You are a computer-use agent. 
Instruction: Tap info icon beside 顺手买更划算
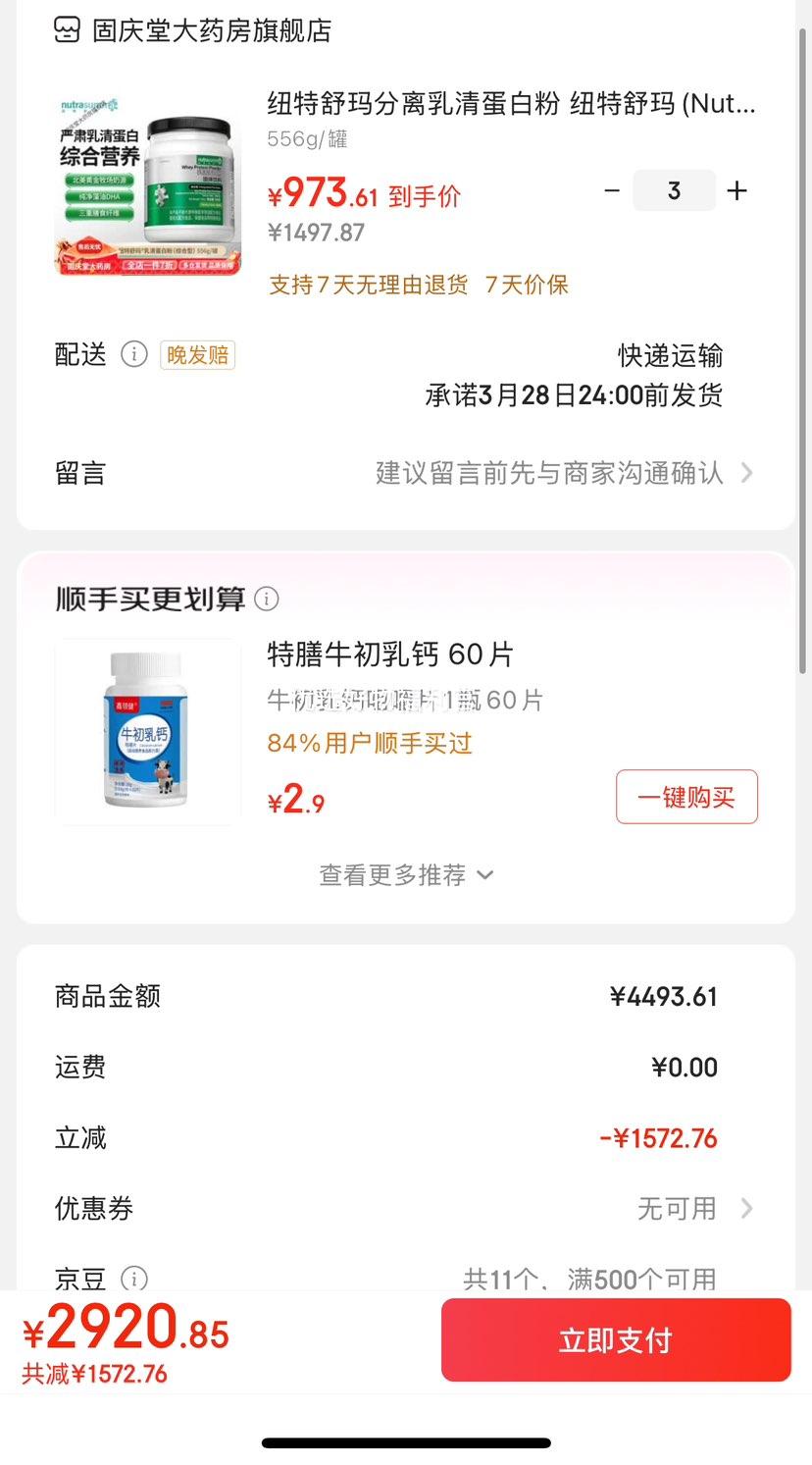click(266, 599)
